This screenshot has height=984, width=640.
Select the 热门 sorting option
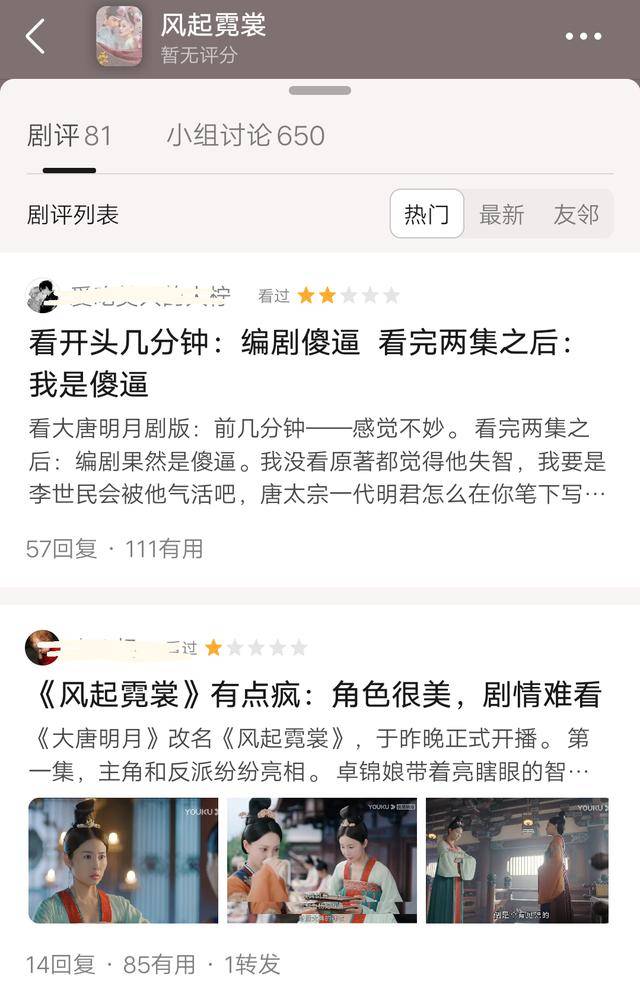pyautogui.click(x=426, y=214)
